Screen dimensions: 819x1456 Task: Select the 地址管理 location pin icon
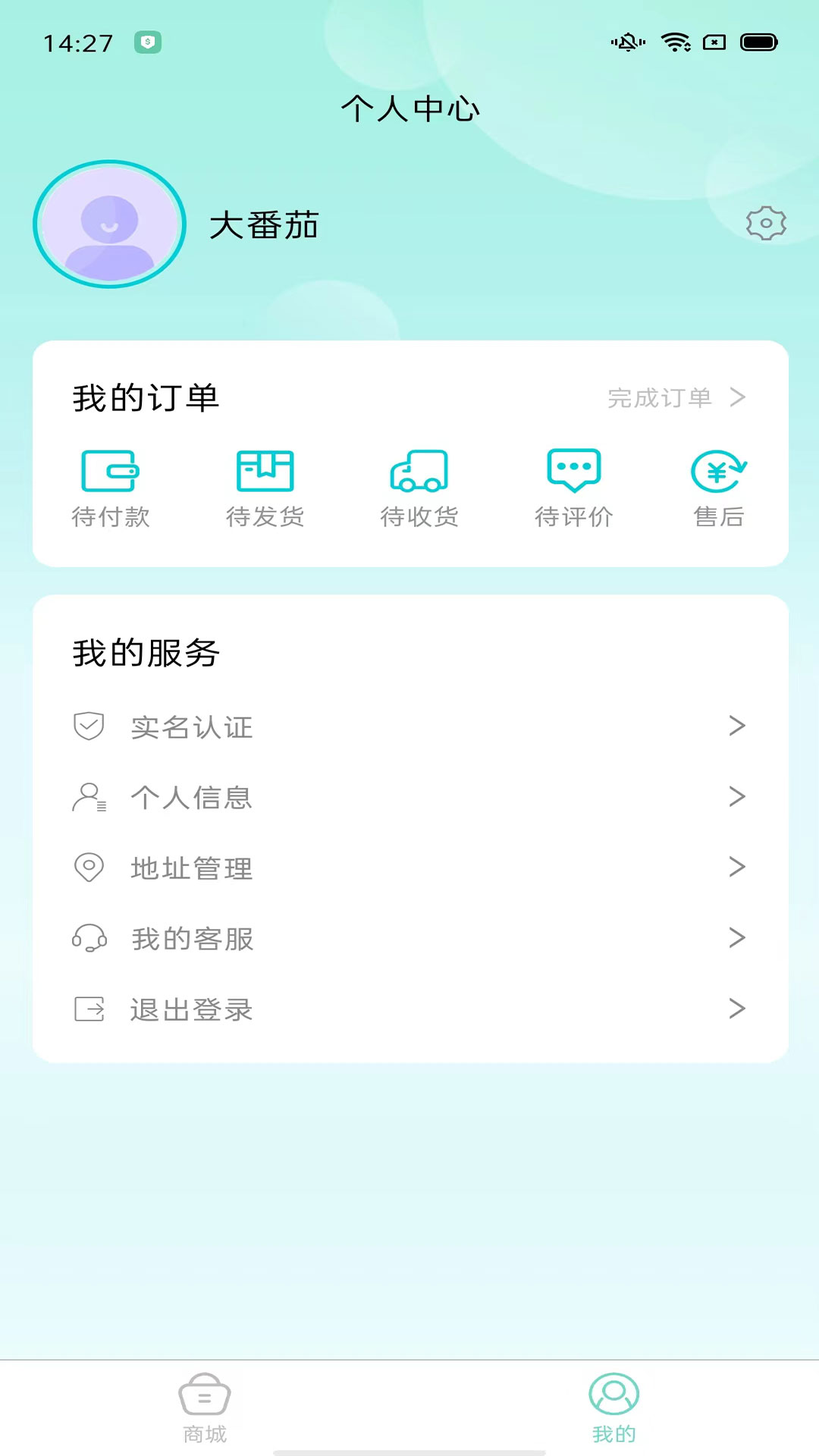coord(89,868)
